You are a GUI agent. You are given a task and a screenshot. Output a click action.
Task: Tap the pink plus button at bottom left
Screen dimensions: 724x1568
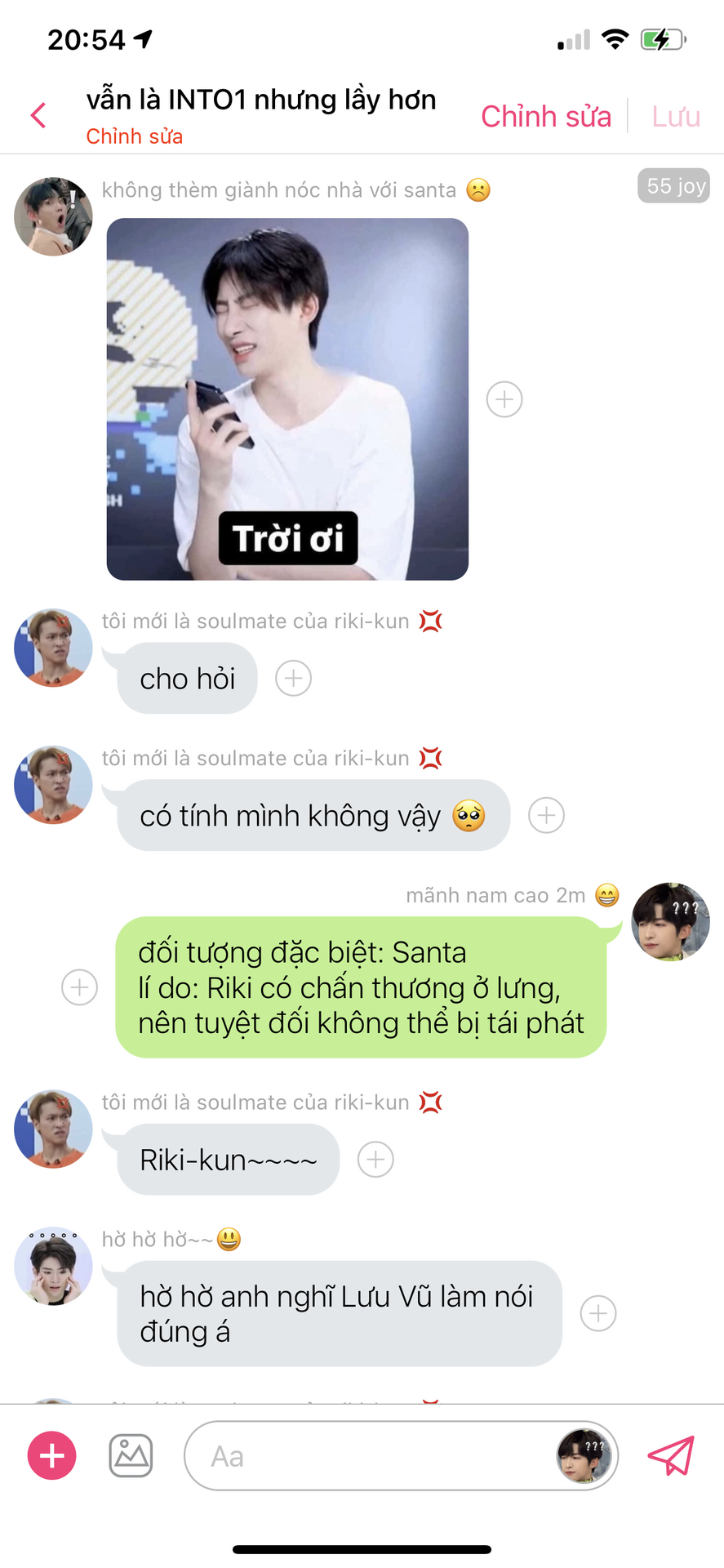tap(52, 1455)
